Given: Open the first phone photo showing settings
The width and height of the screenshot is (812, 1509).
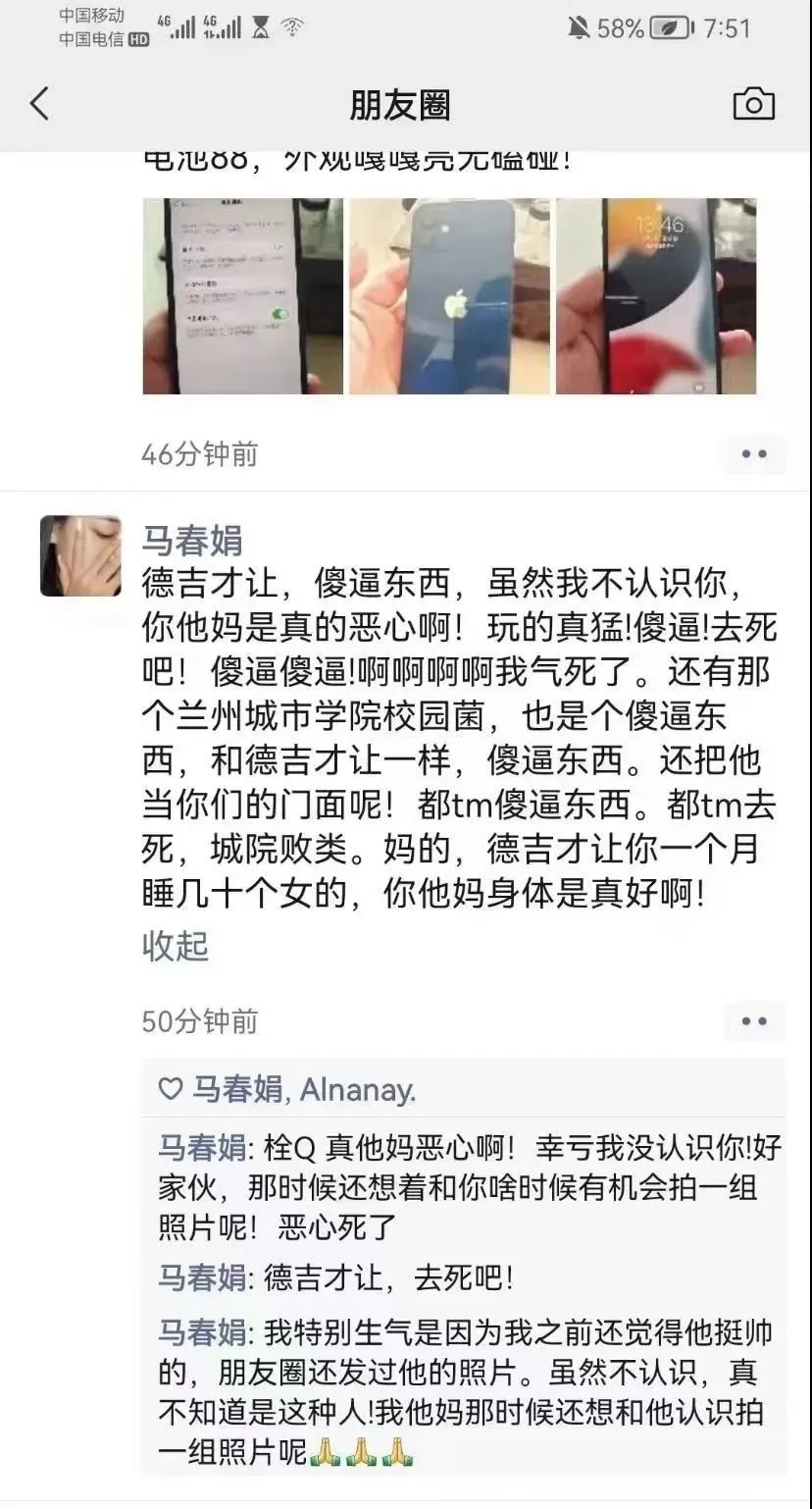Looking at the screenshot, I should [242, 296].
